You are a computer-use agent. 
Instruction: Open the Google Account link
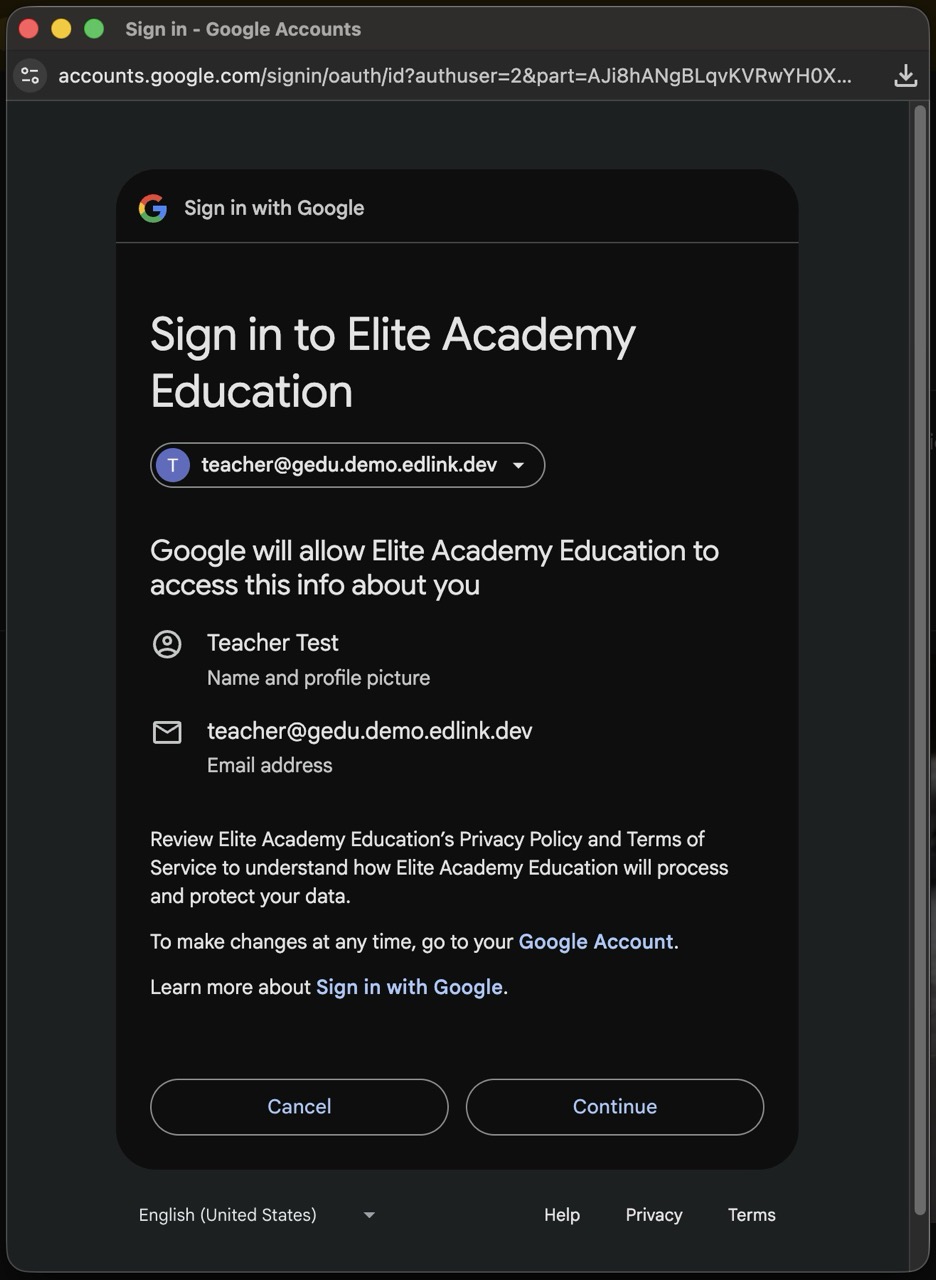coord(595,941)
